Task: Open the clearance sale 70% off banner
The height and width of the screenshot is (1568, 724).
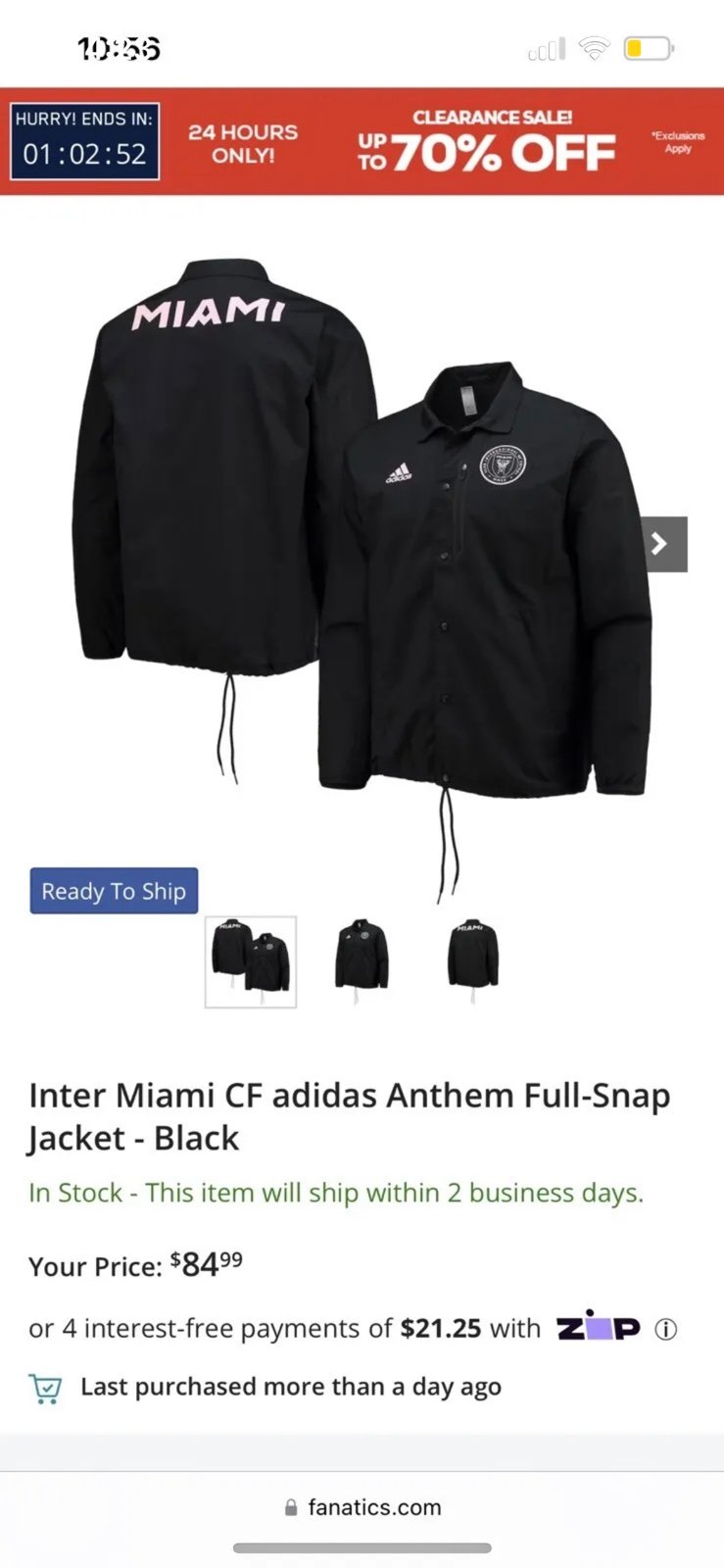Action: (362, 141)
